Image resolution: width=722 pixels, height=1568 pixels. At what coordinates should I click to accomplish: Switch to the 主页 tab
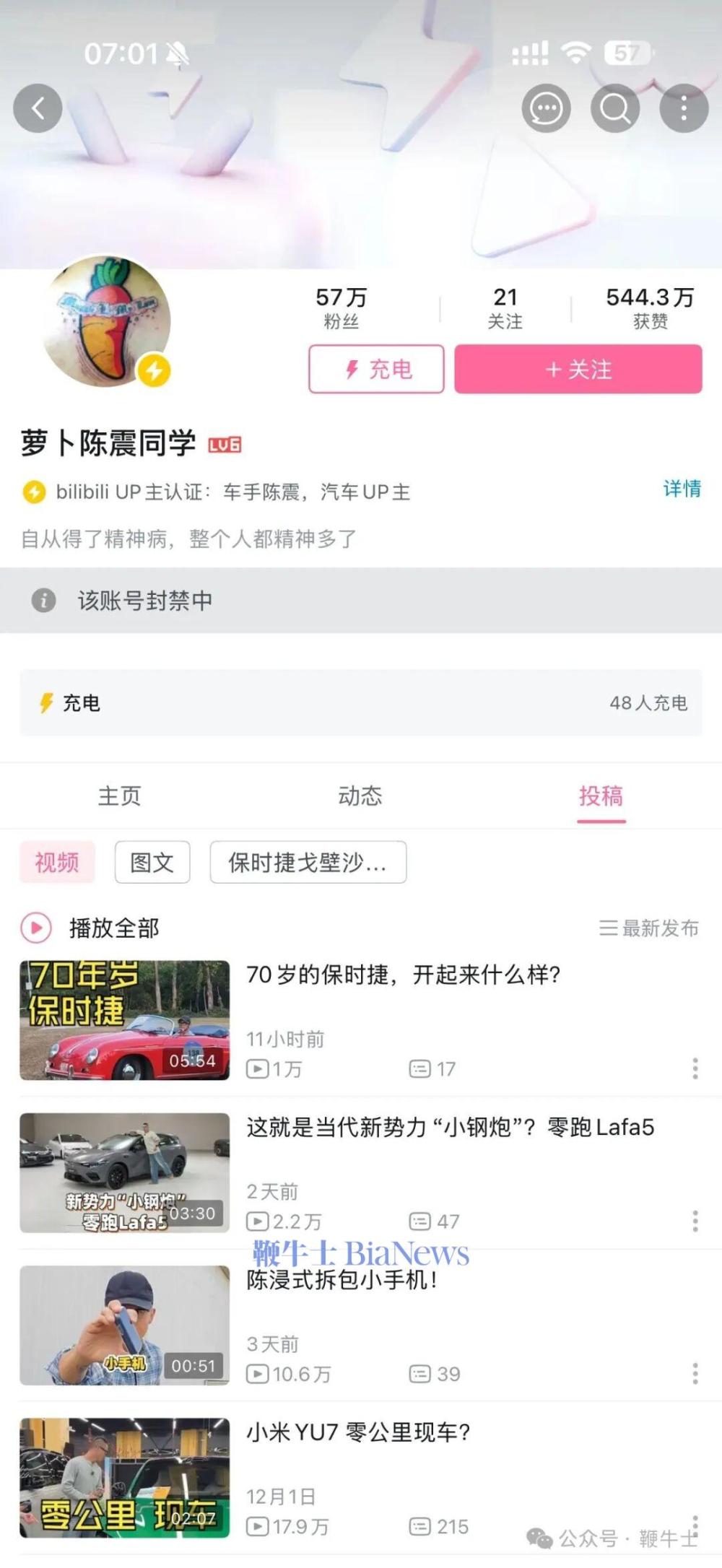[x=120, y=796]
